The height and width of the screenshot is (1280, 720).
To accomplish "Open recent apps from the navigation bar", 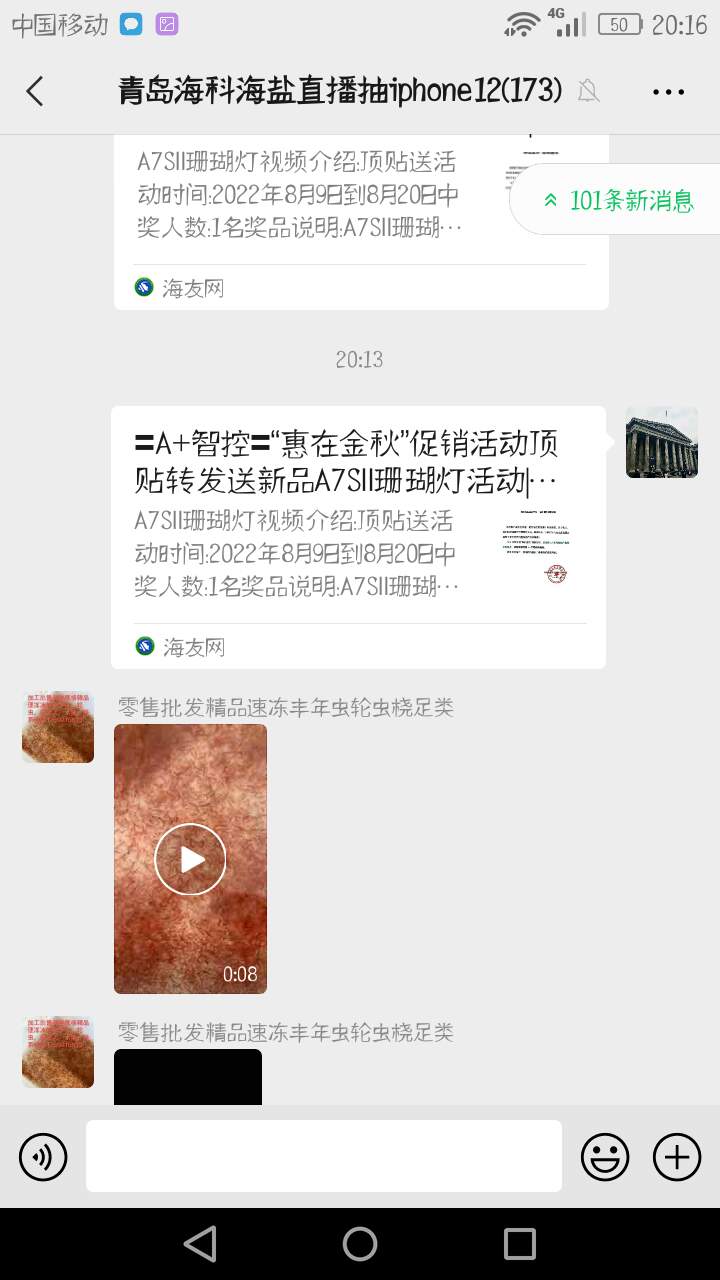I will pos(520,1244).
